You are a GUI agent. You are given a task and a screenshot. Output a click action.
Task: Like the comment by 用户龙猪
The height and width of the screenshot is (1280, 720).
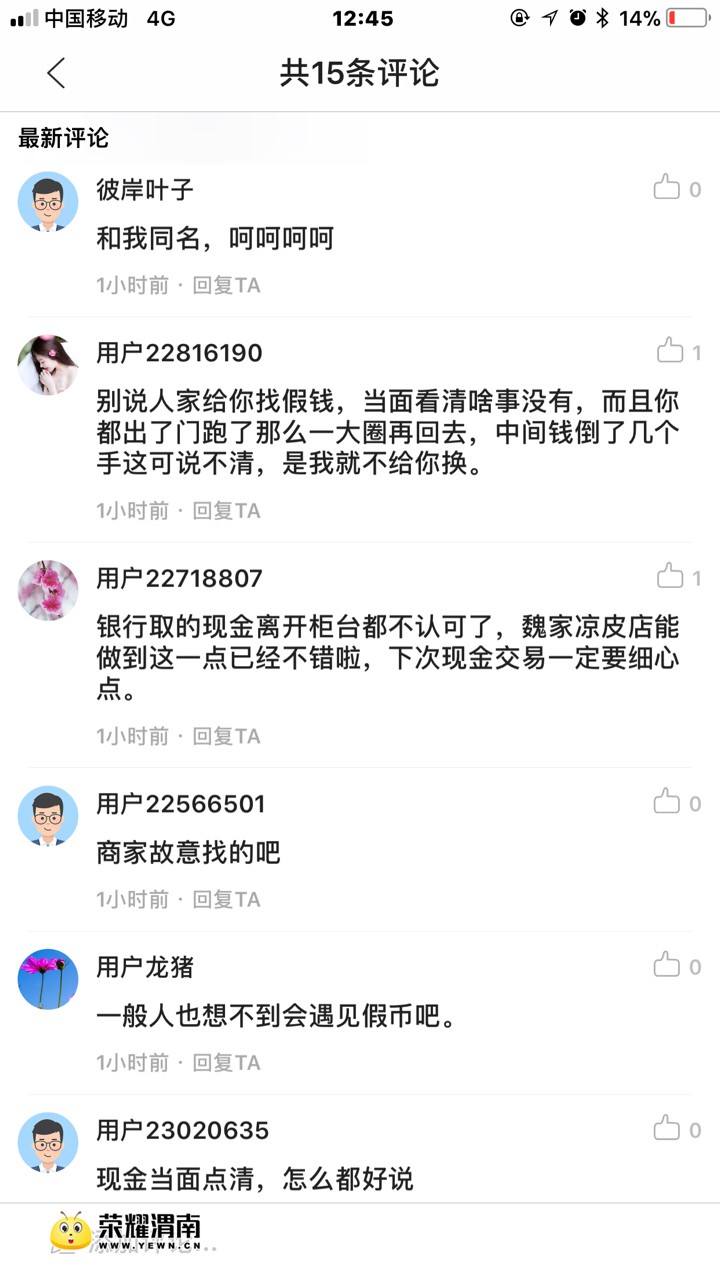(667, 965)
